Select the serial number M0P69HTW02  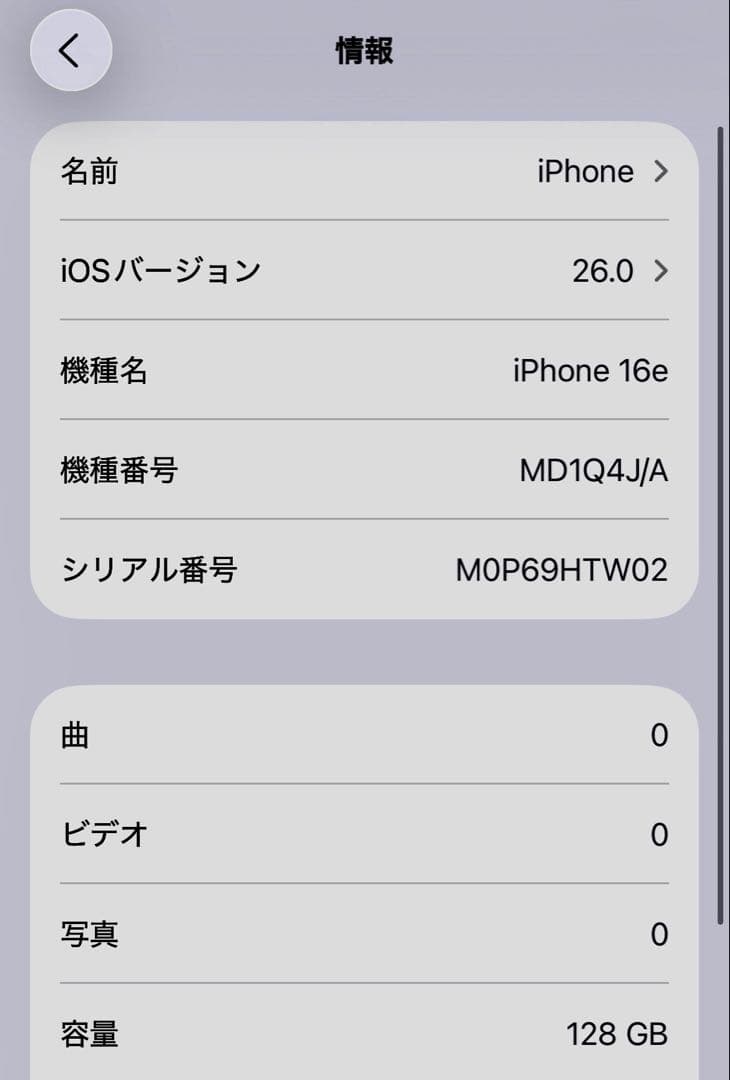pos(560,570)
